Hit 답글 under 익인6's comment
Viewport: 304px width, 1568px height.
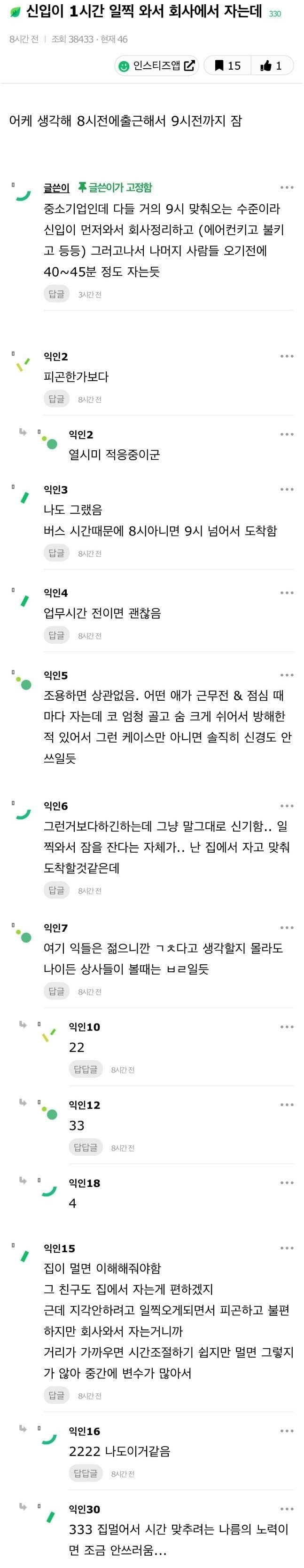click(56, 890)
